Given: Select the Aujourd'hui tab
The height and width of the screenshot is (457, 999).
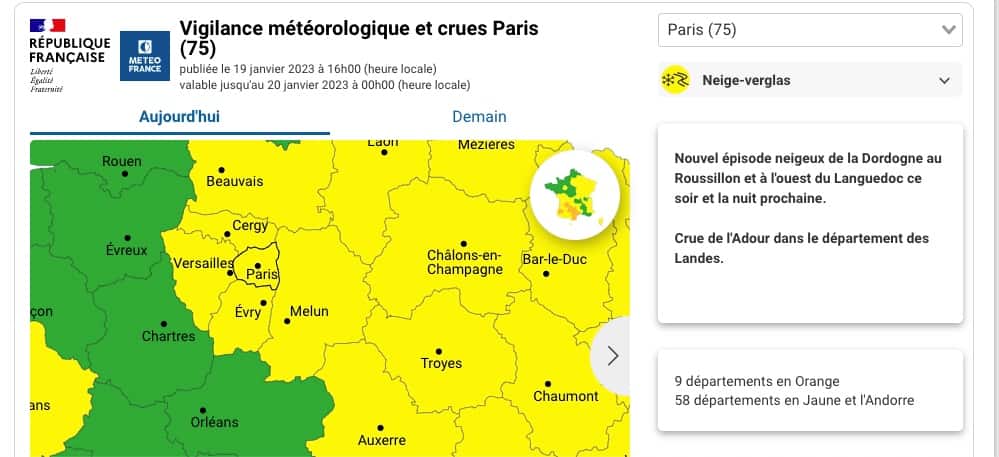Looking at the screenshot, I should [179, 116].
